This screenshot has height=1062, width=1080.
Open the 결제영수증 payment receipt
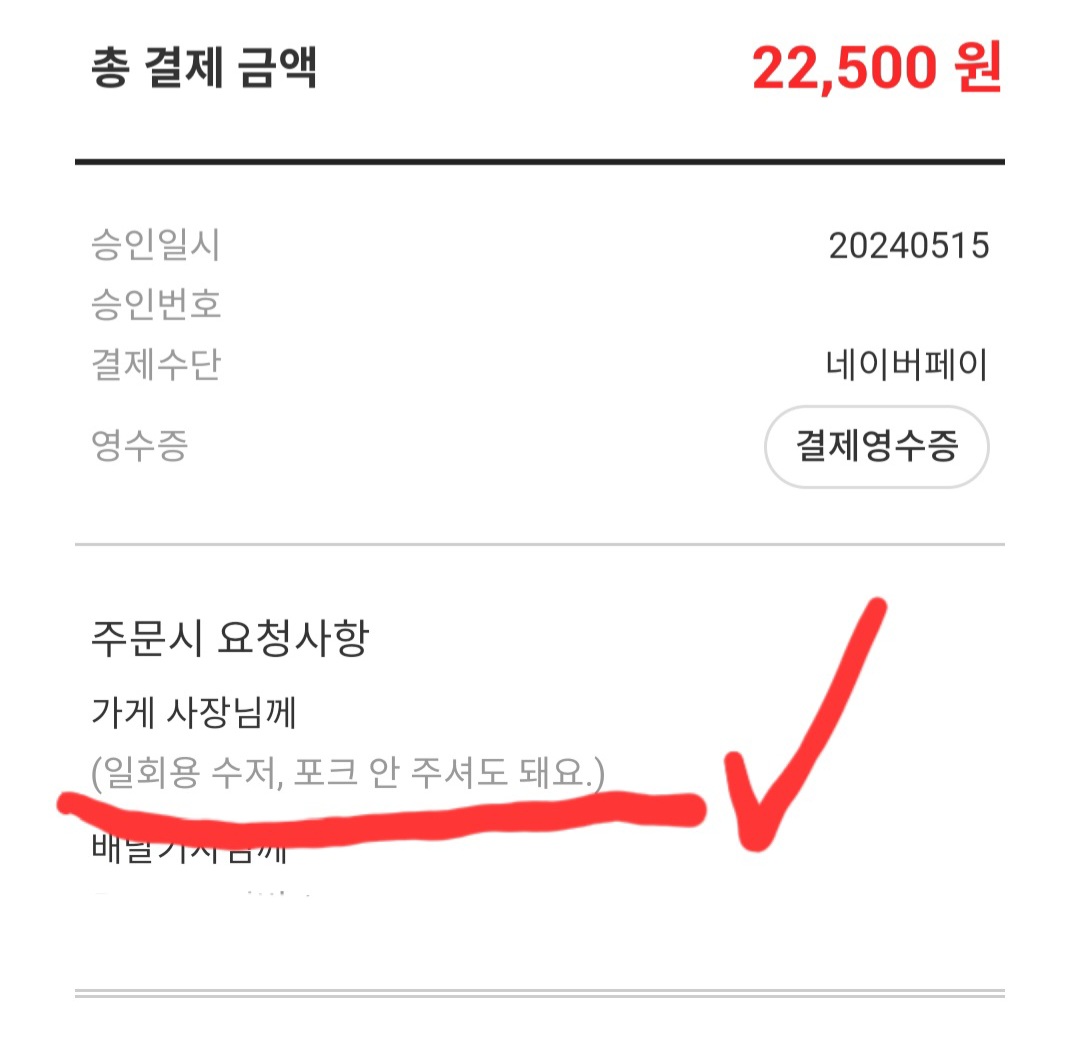876,446
